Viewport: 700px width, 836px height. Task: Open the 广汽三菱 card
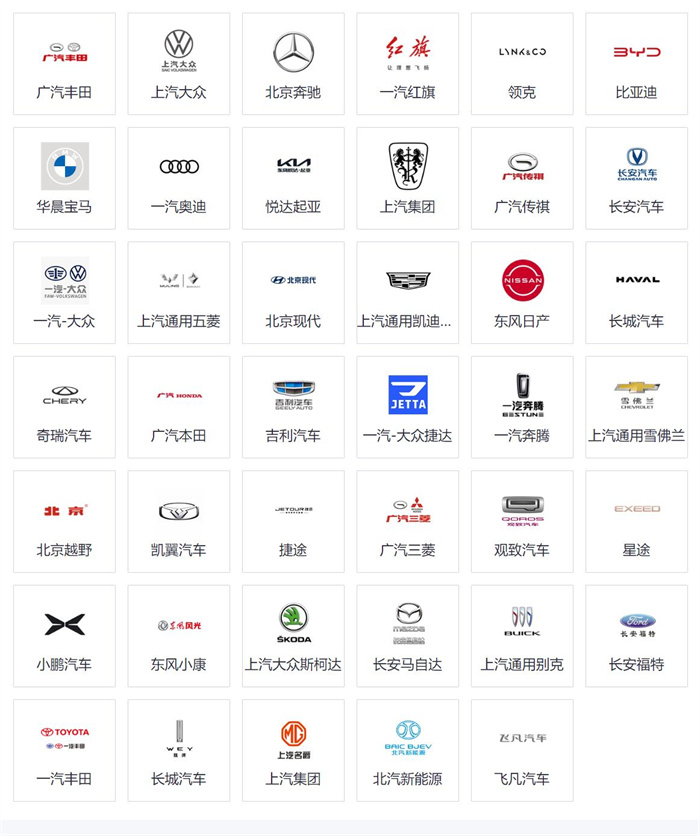pos(408,521)
